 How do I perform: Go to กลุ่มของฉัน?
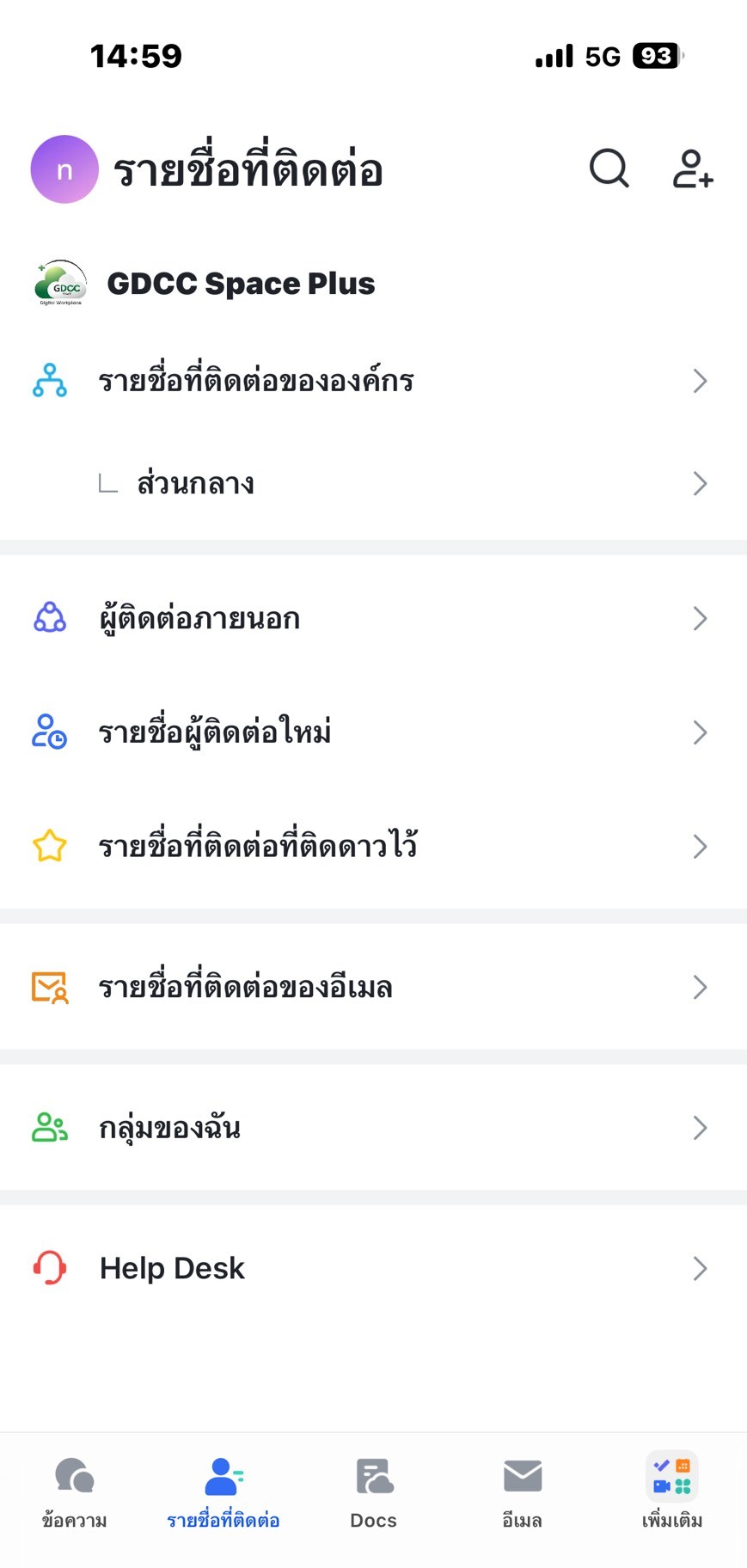(373, 1128)
